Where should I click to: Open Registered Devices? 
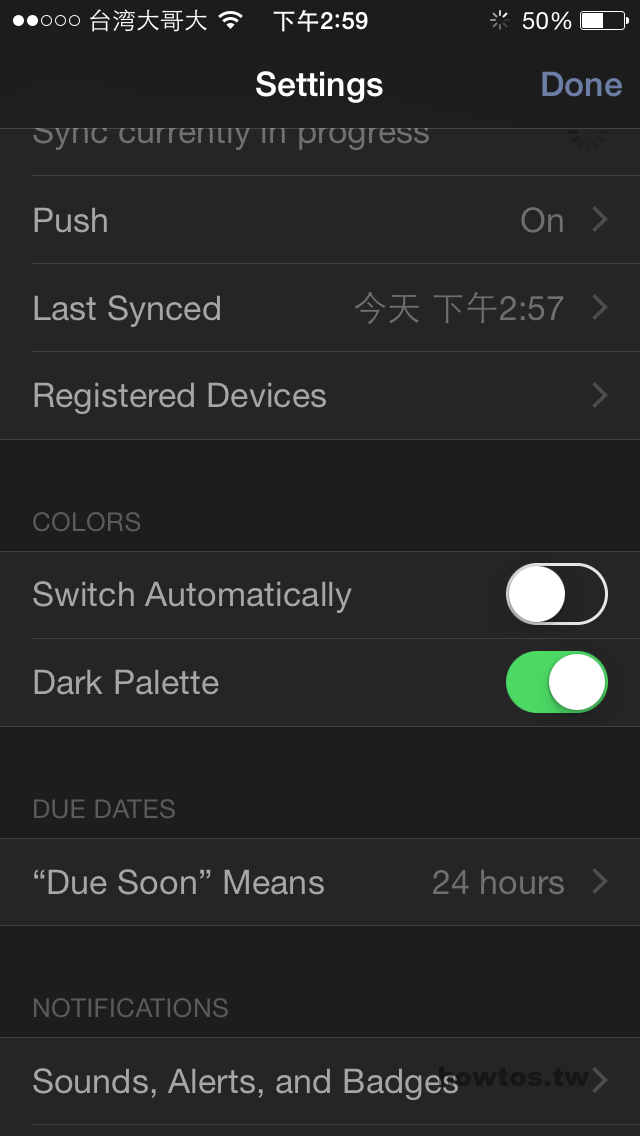tap(320, 396)
